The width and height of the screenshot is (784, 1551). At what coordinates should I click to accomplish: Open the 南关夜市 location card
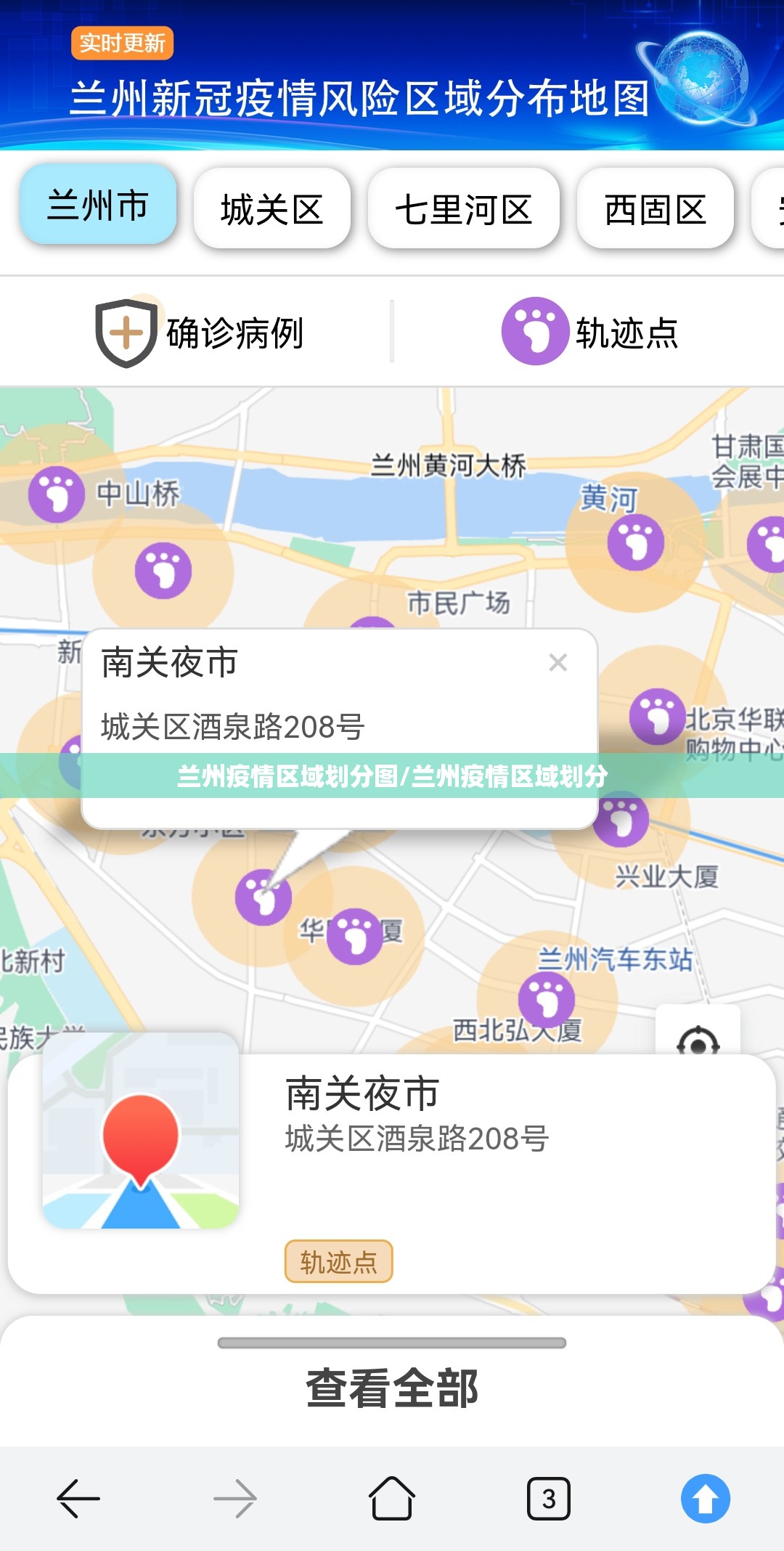392,1173
